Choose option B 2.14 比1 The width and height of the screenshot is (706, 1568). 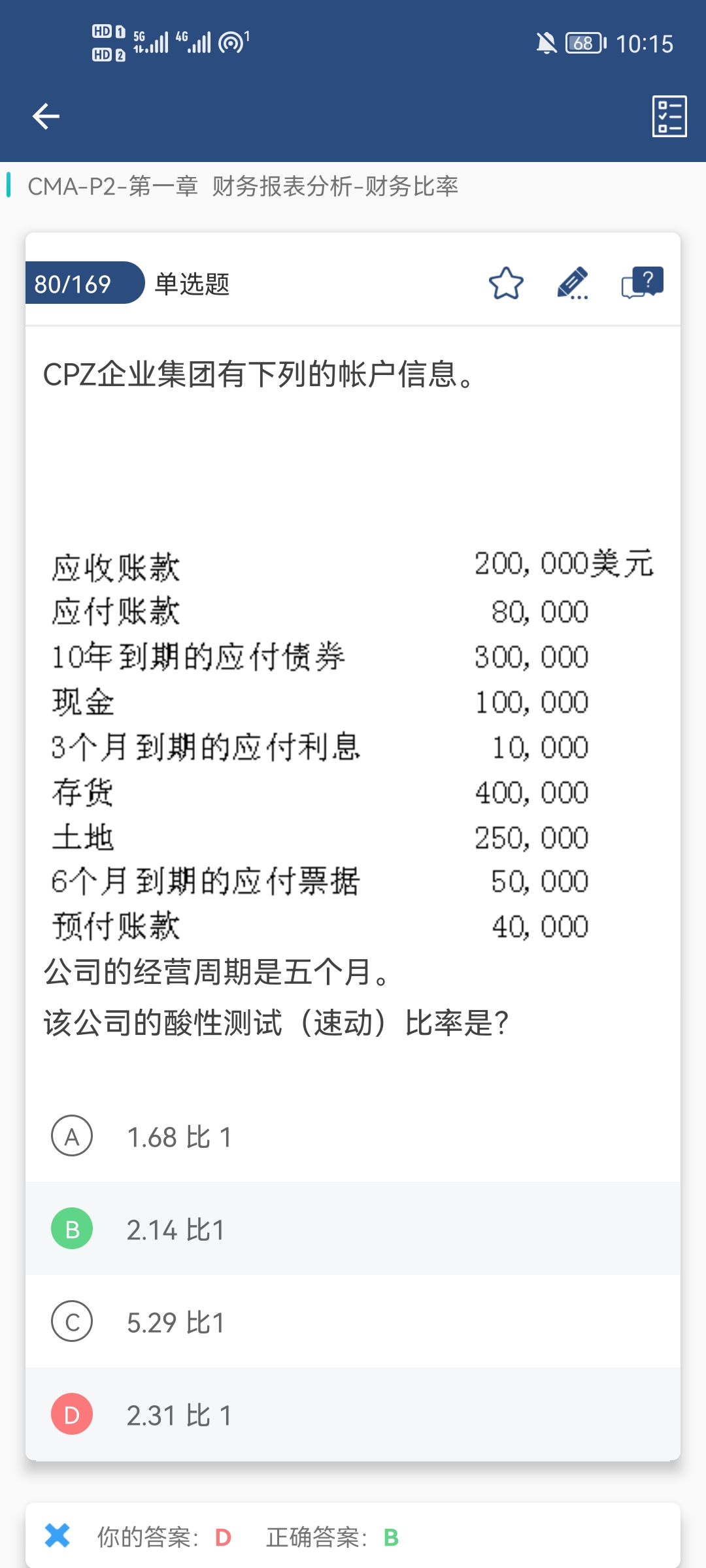click(x=353, y=1229)
